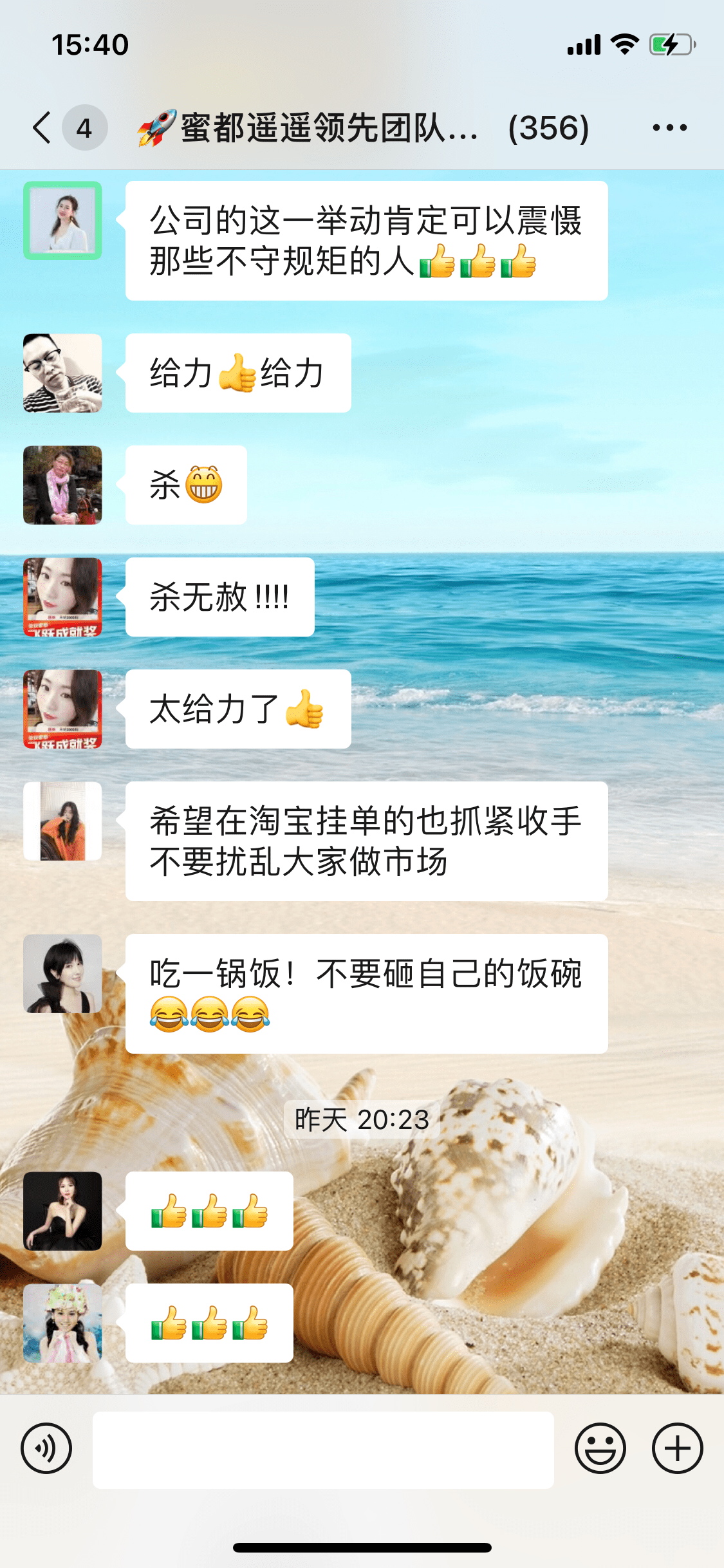Open avatar of sender of 给力给力 message
This screenshot has width=724, height=1568.
coord(62,373)
